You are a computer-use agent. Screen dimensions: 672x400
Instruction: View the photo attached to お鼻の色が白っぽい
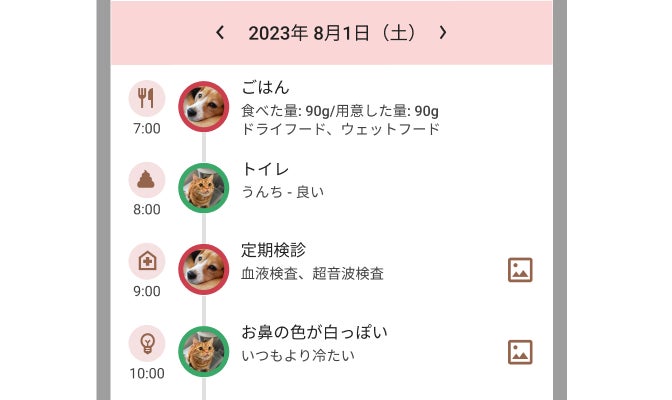pyautogui.click(x=520, y=352)
